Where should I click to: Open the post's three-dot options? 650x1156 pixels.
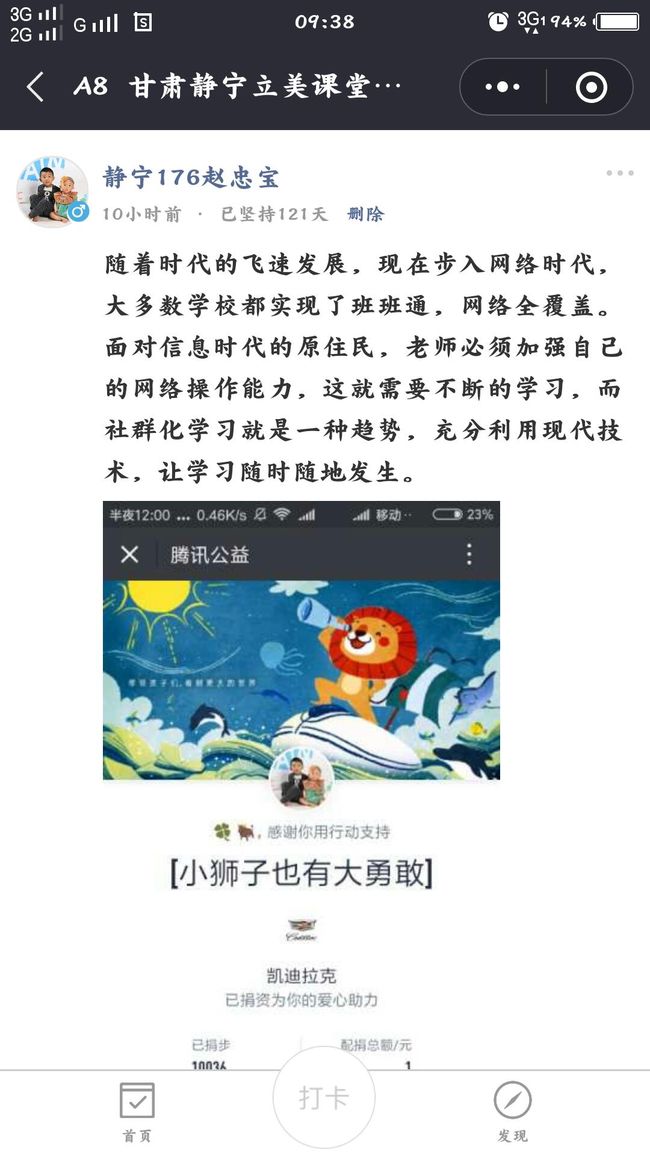pyautogui.click(x=620, y=173)
